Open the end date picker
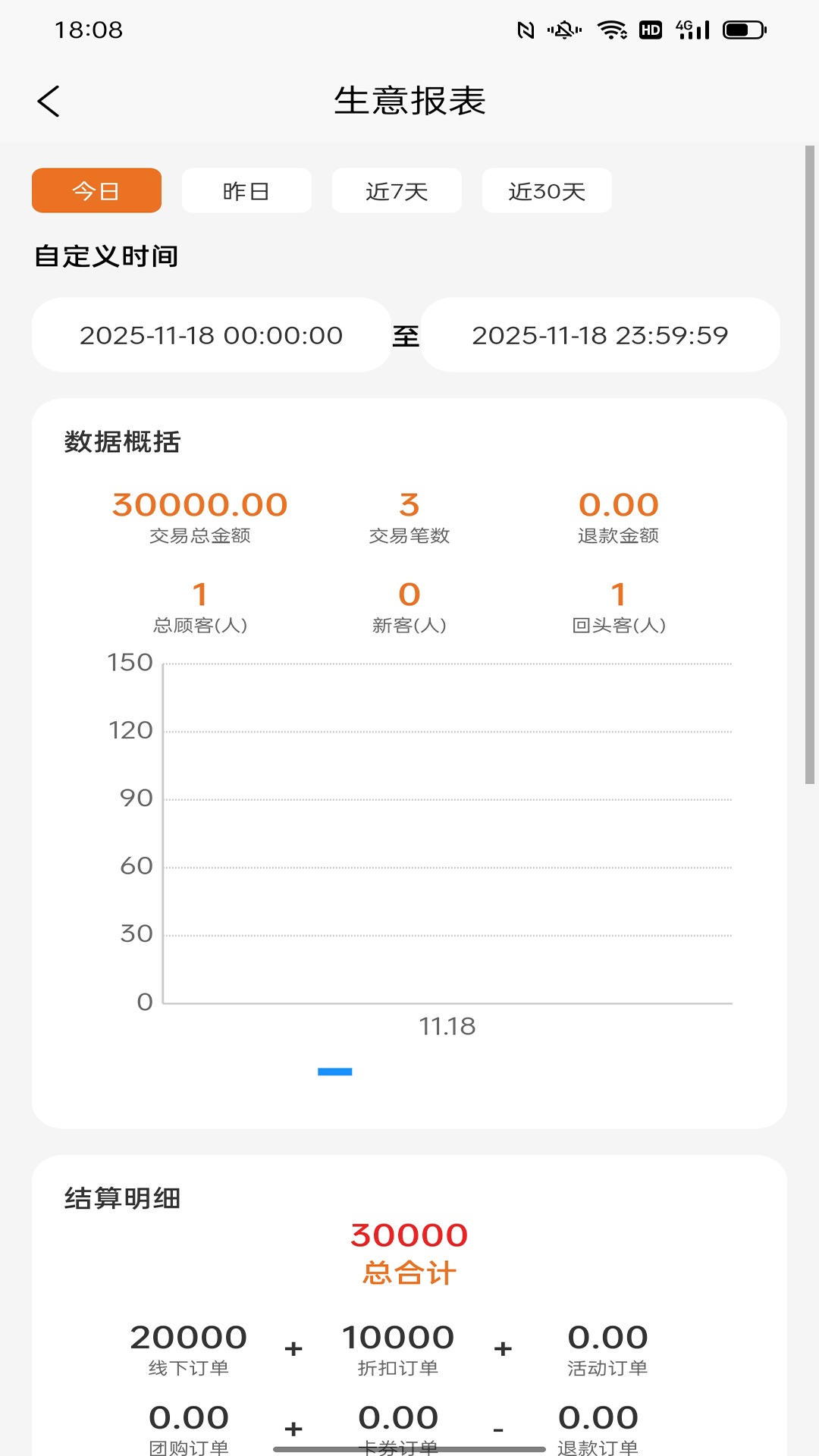The height and width of the screenshot is (1456, 819). click(601, 334)
